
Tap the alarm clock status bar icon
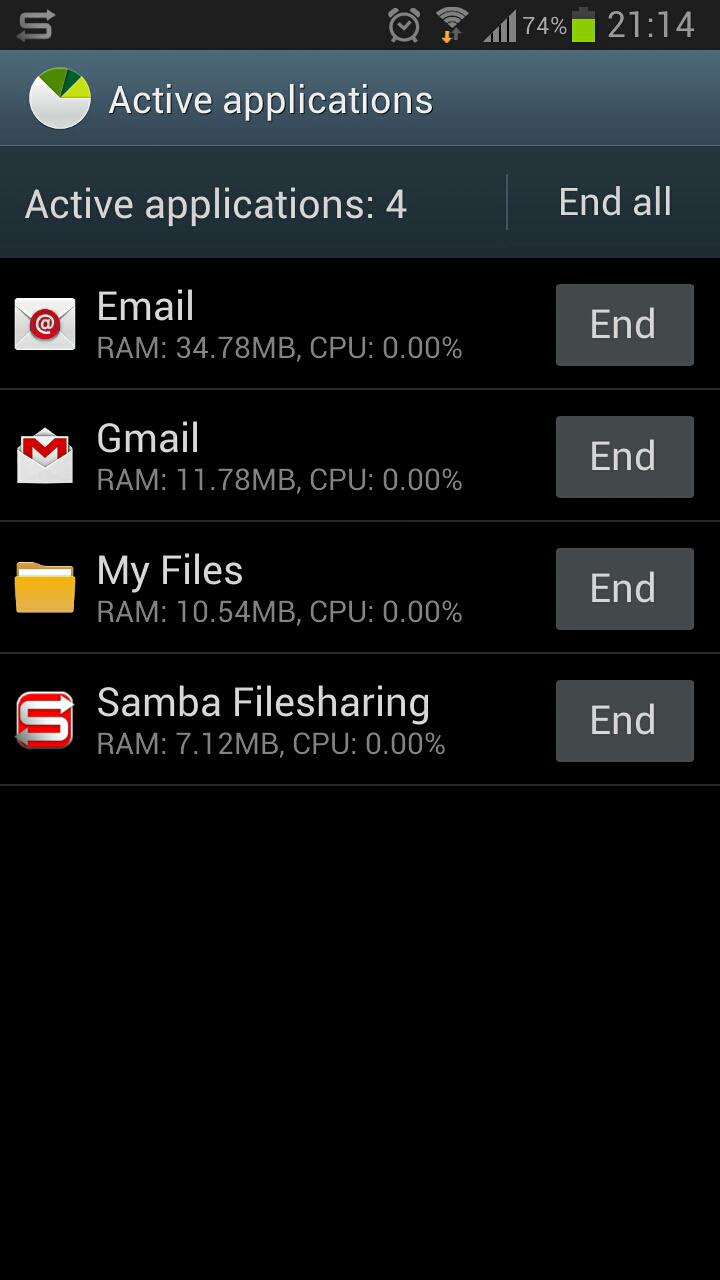coord(404,25)
